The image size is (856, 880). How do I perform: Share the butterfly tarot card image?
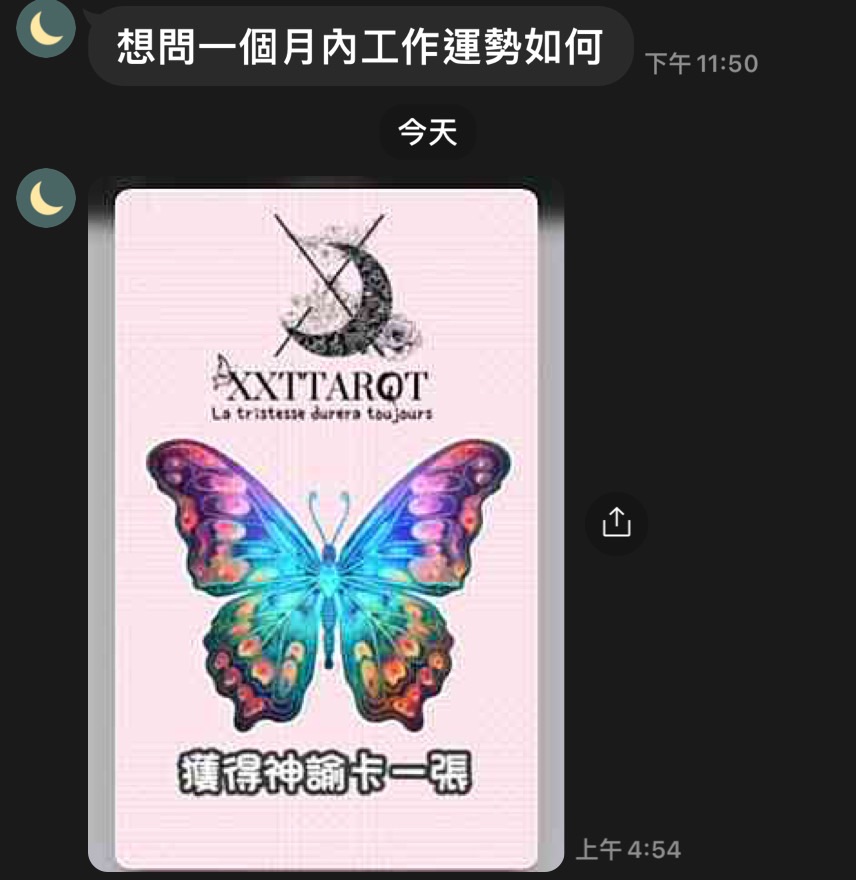click(x=616, y=523)
